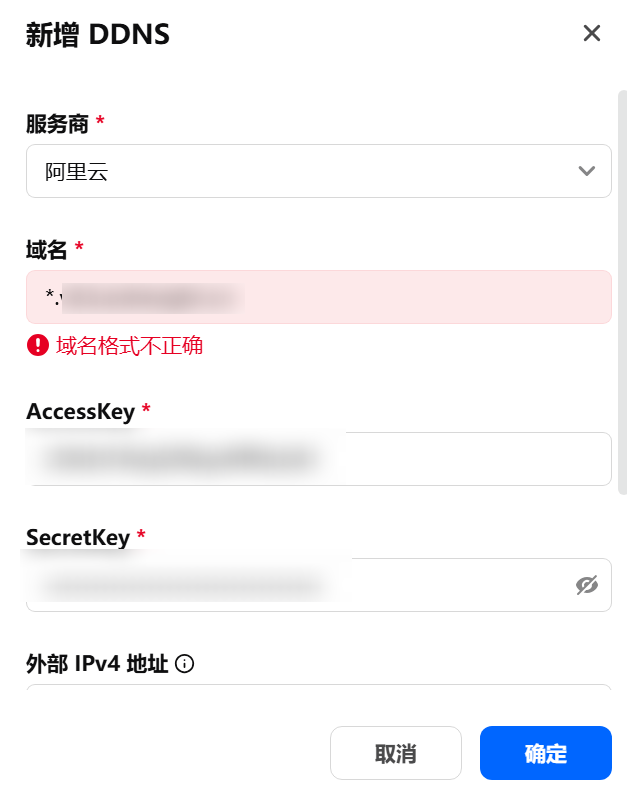Expand the 服务商 dropdown showing 阿里云
The height and width of the screenshot is (802, 627).
(318, 171)
